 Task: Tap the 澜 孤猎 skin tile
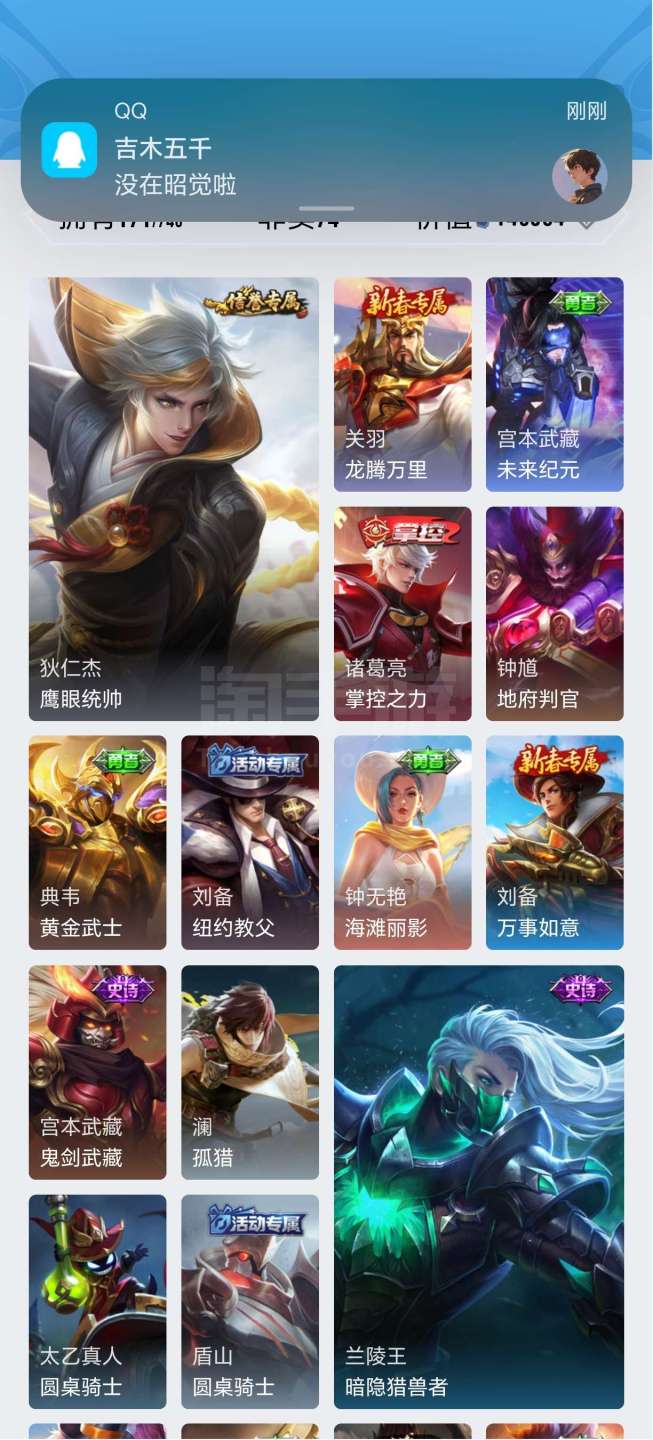coord(250,1072)
